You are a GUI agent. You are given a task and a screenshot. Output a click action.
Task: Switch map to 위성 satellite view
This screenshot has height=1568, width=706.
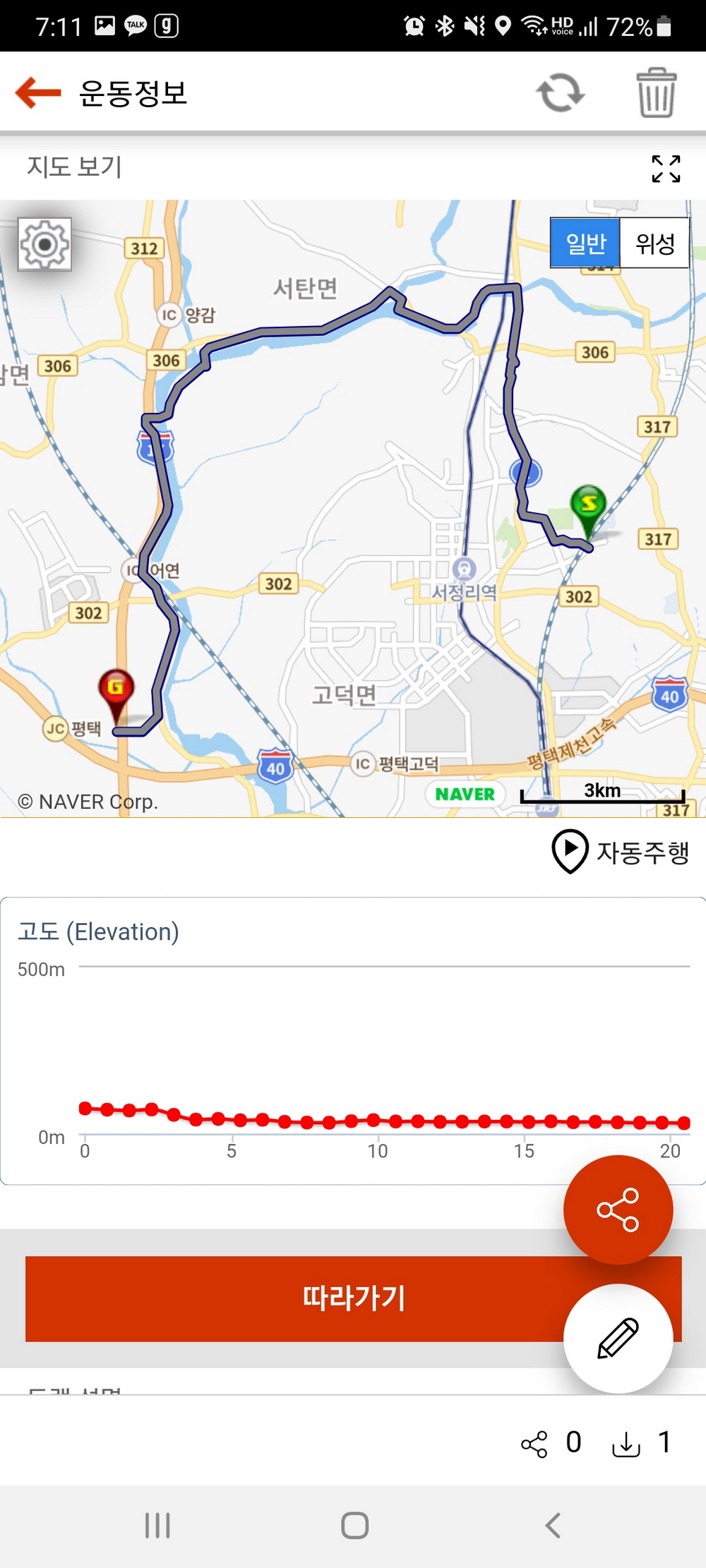click(654, 243)
